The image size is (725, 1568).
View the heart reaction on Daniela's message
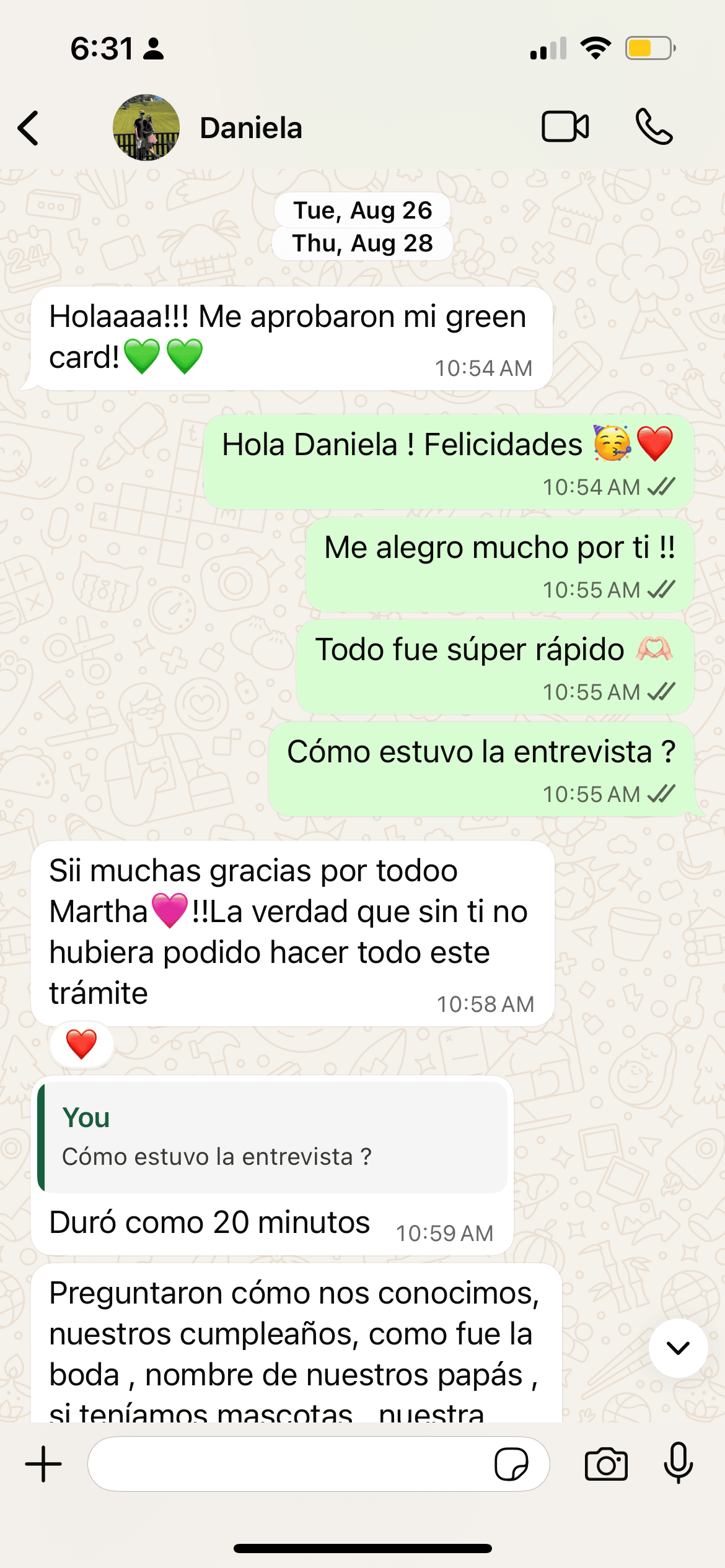81,1044
